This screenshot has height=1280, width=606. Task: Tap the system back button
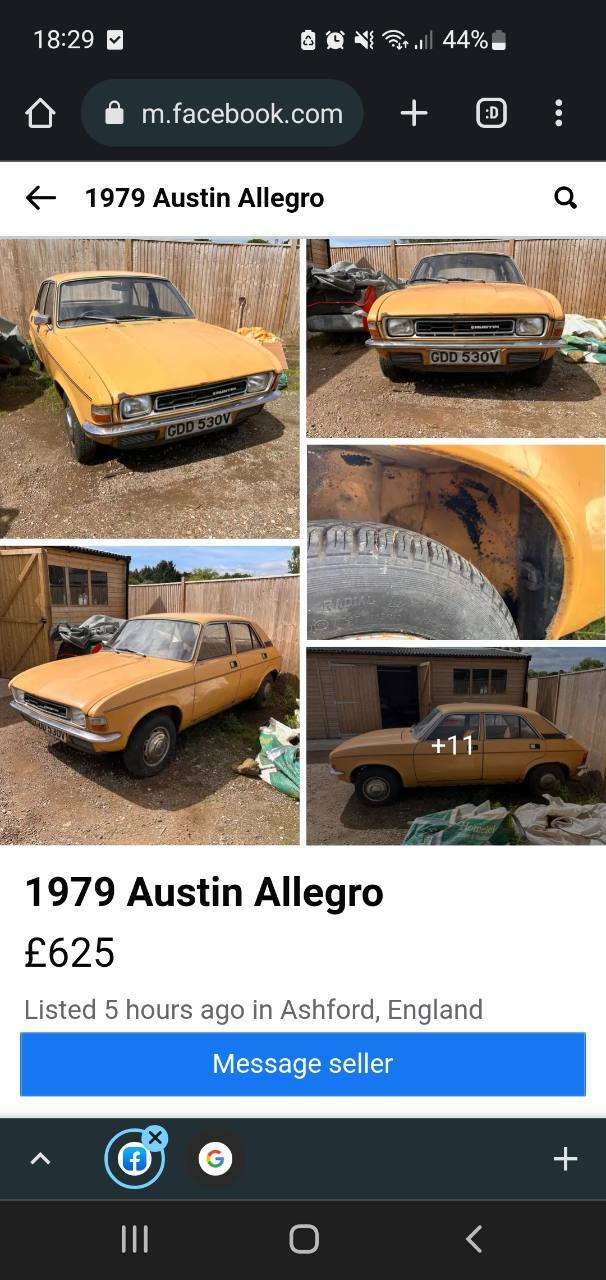click(474, 1239)
